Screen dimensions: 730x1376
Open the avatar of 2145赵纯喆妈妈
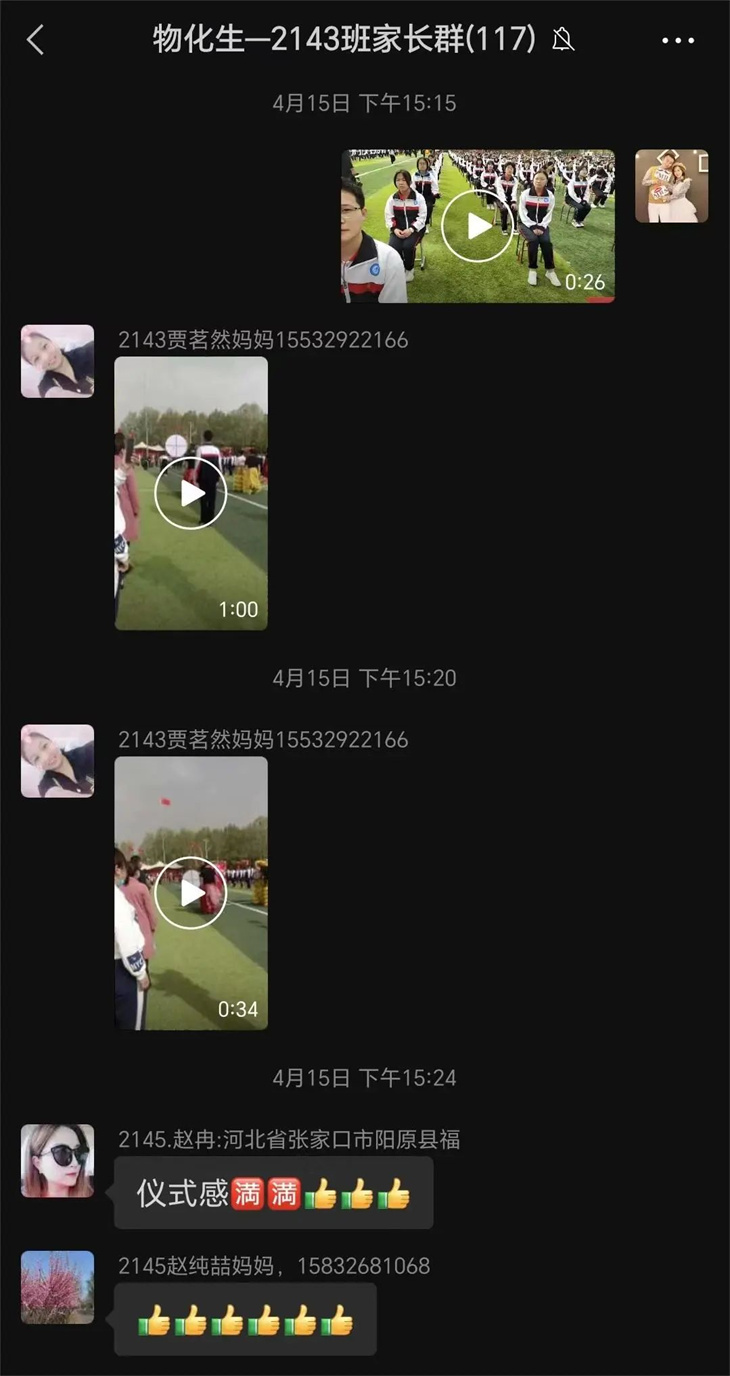[x=58, y=1287]
